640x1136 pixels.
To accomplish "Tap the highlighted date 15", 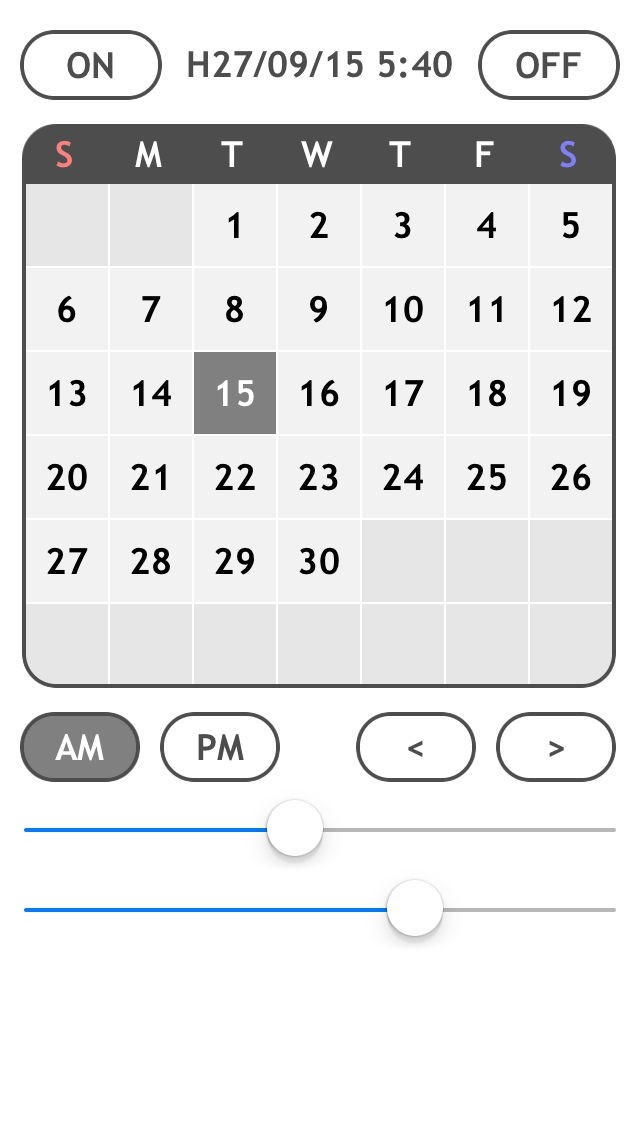I will click(x=235, y=394).
